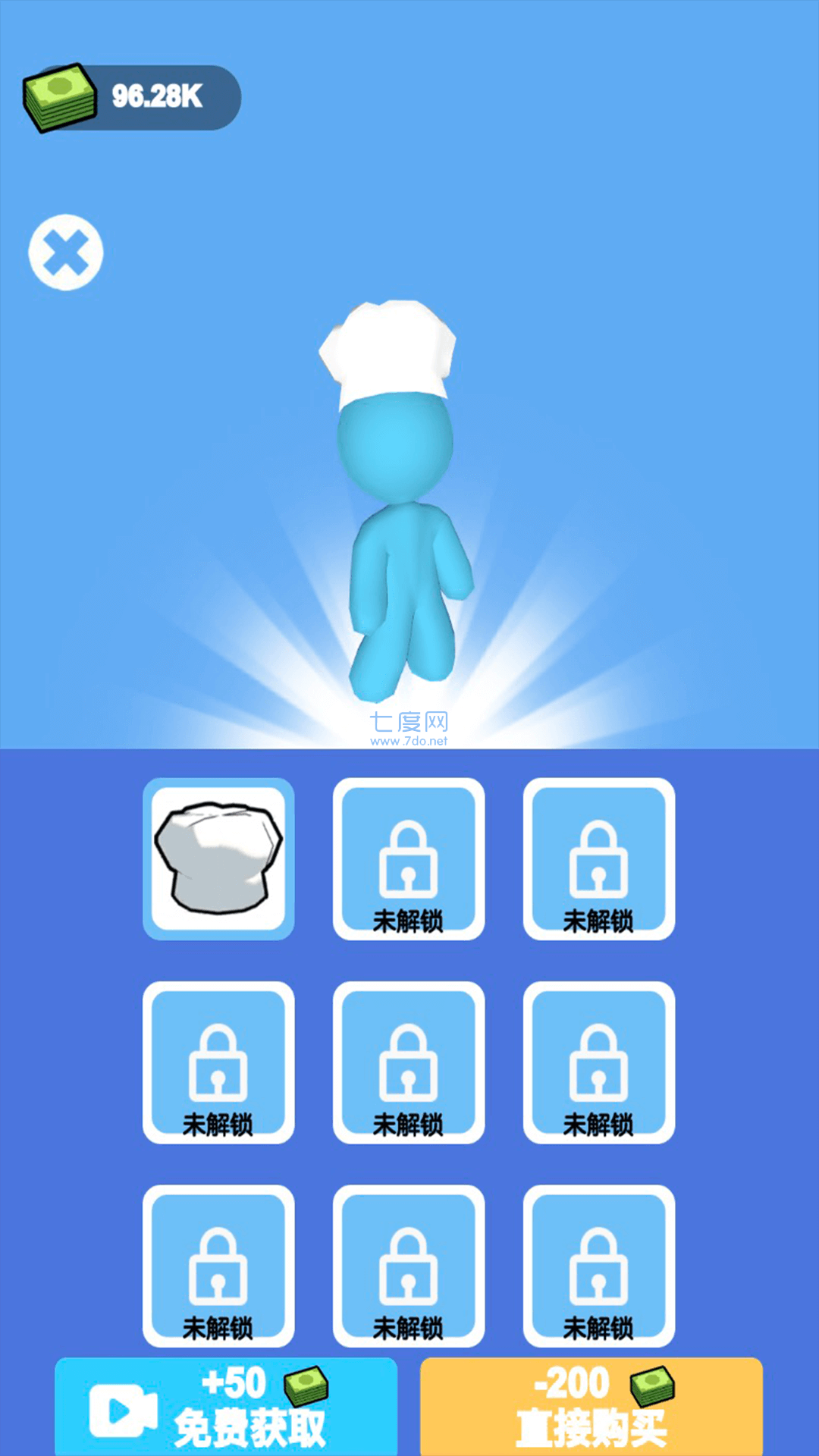Buy directly with the 直接购买 -200 button

[x=591, y=1407]
